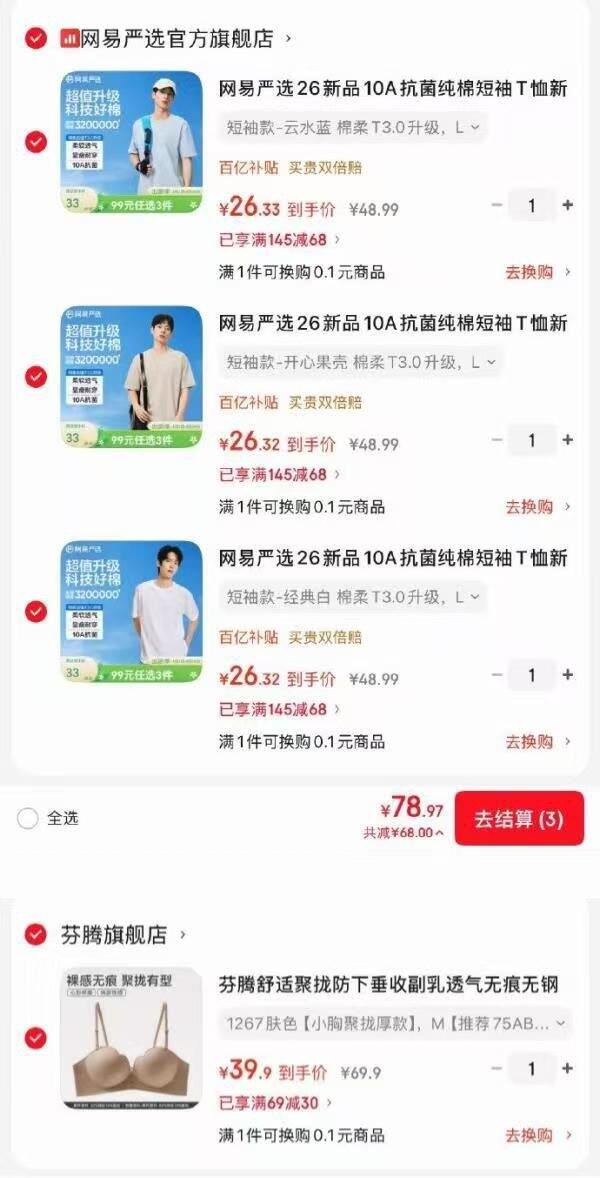Change the 短袖款-经典白 variant dropdown
The height and width of the screenshot is (1178, 600).
point(352,597)
